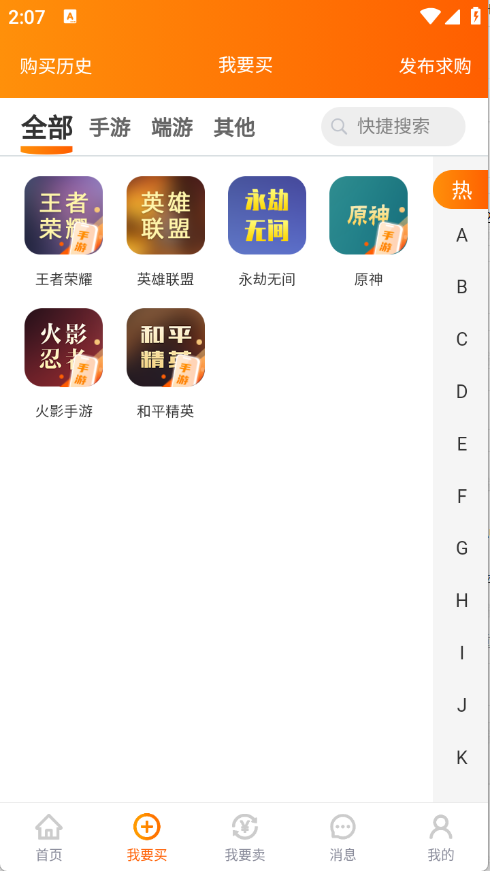
Task: Jump to letter G in index
Action: click(x=462, y=548)
